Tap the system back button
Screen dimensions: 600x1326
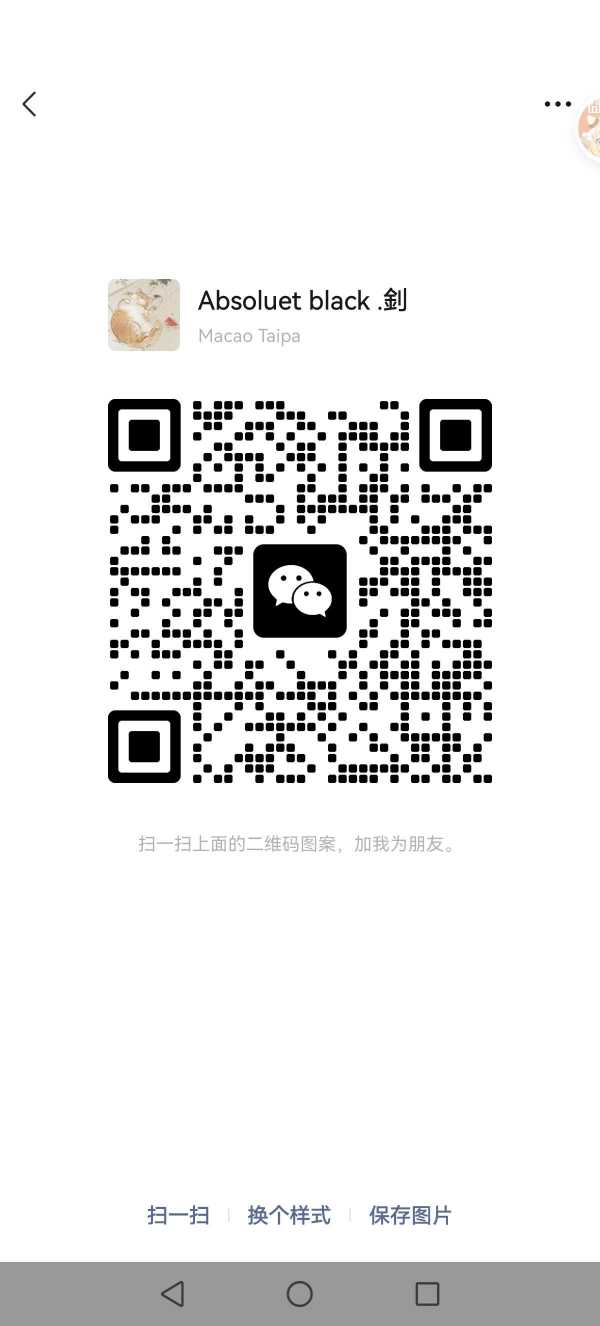click(x=172, y=1293)
